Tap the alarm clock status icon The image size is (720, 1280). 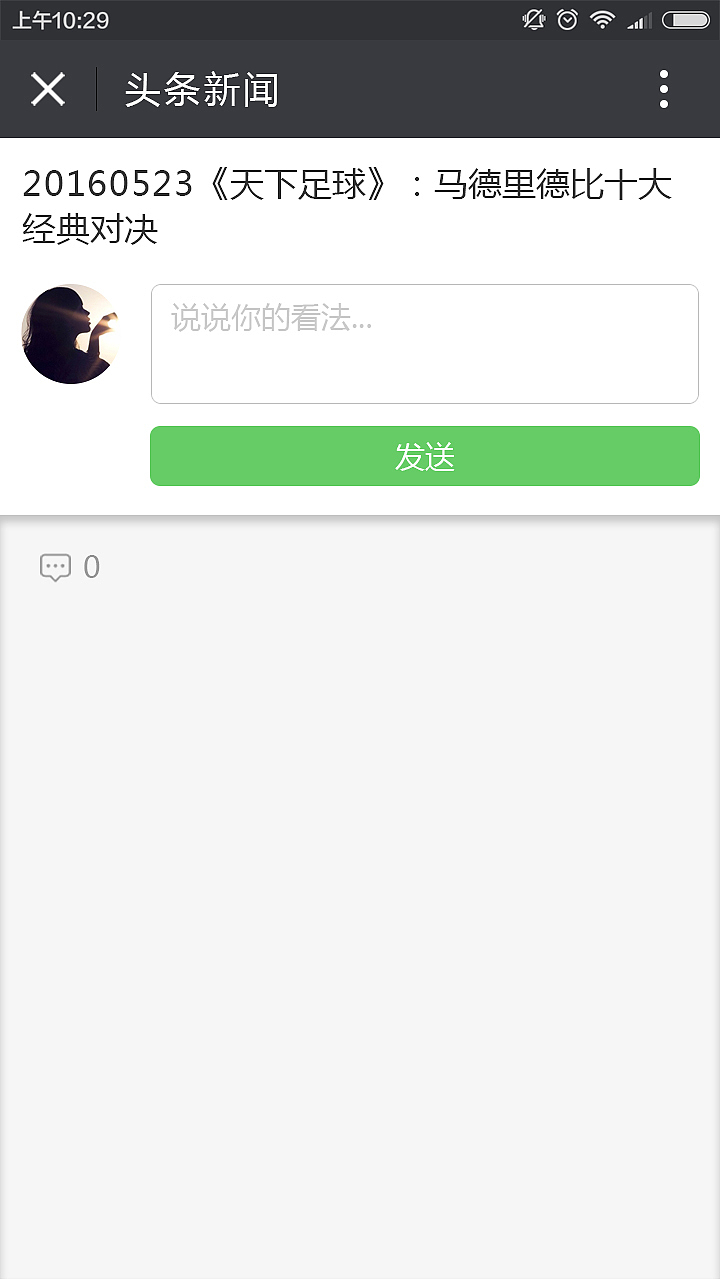(566, 18)
